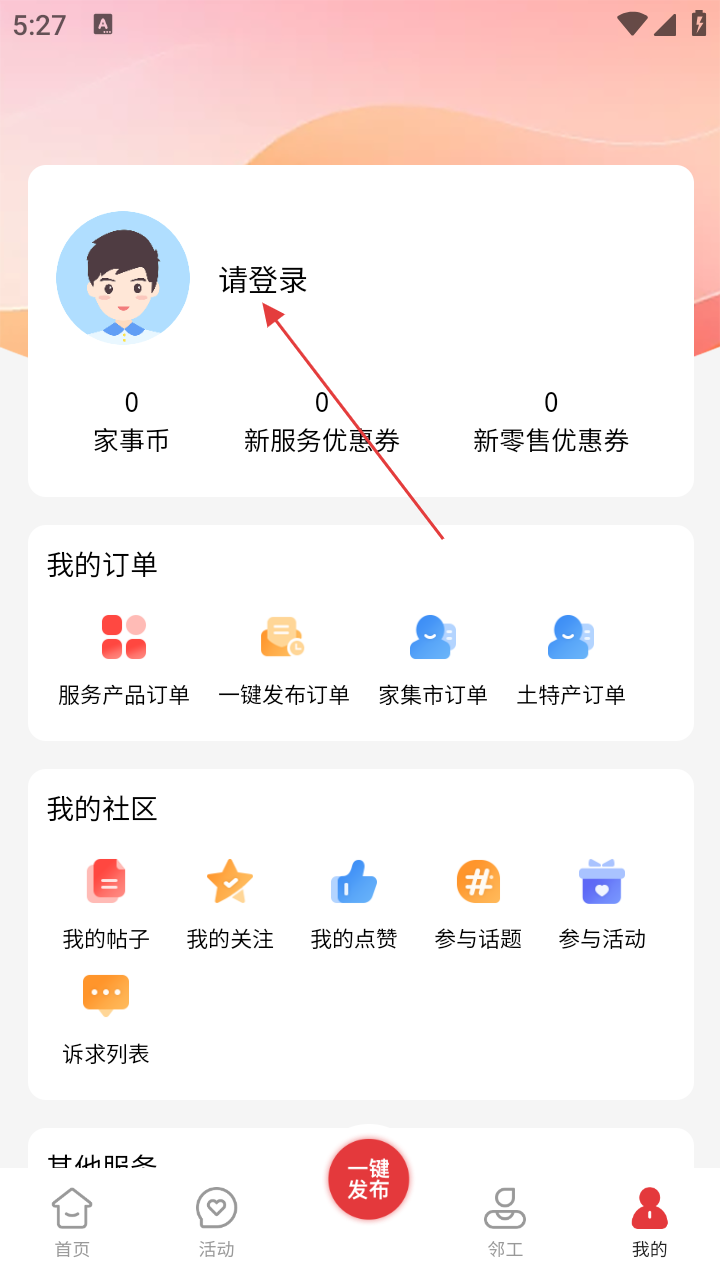Open 服务产品订单
Screen dimensions: 720x1280
click(x=124, y=658)
